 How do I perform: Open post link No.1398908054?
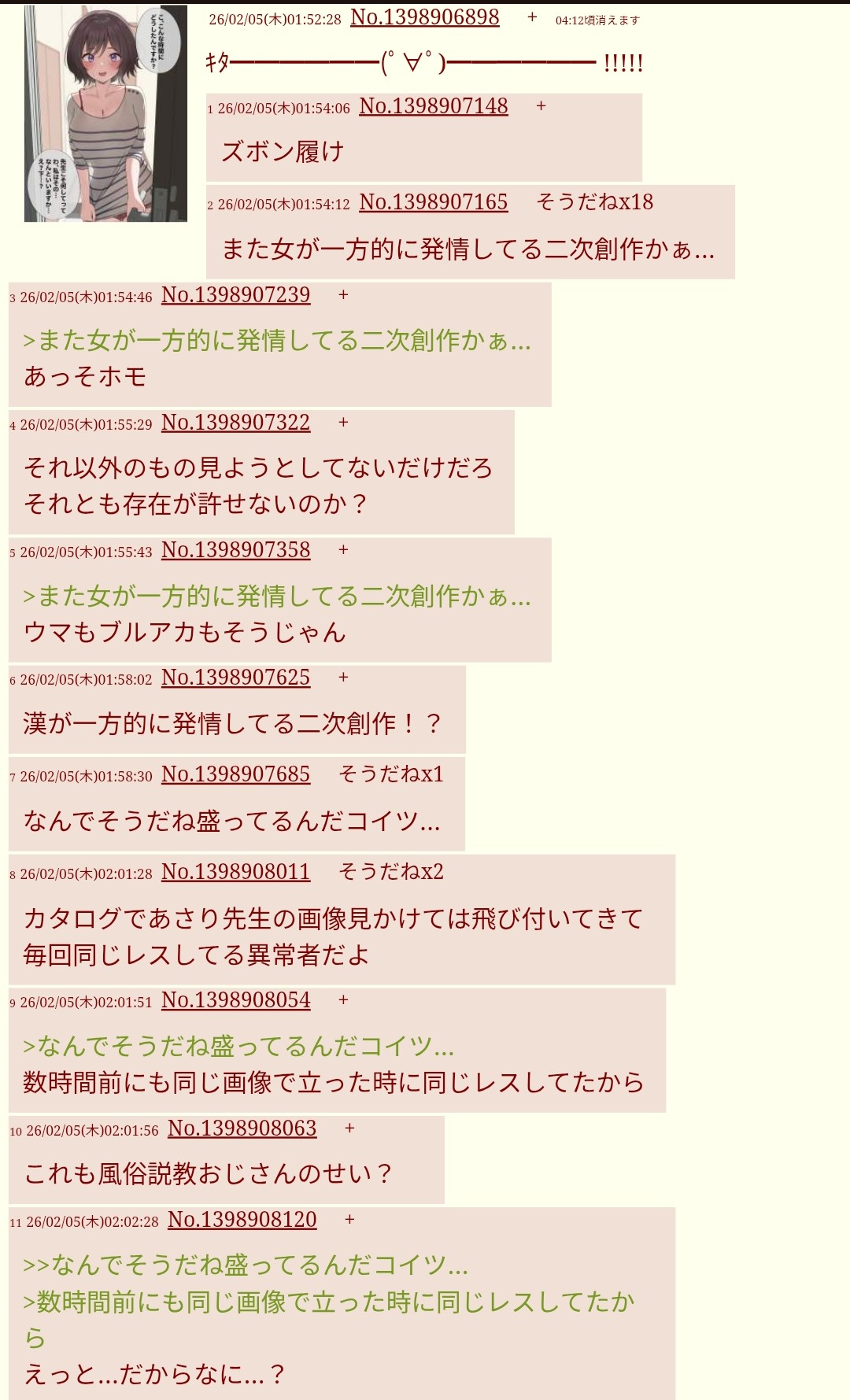(x=236, y=1000)
